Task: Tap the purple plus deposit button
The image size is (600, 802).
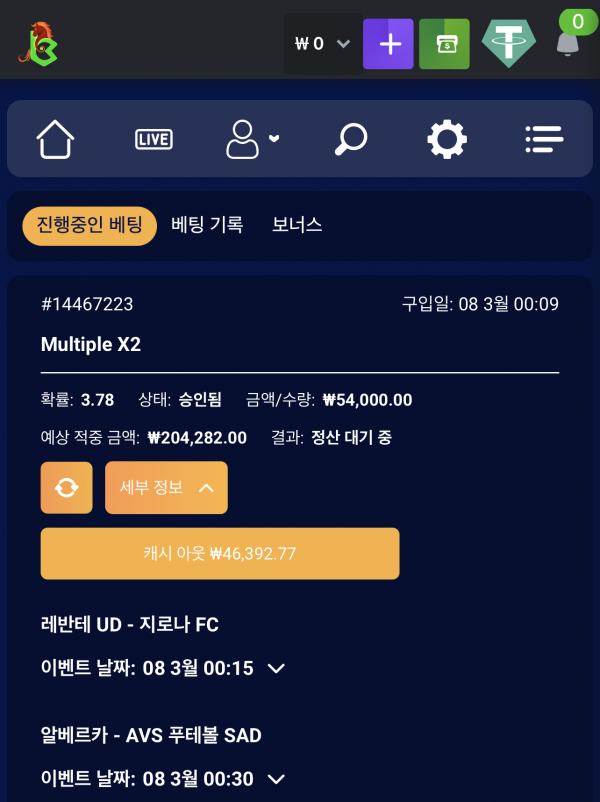Action: click(x=389, y=44)
